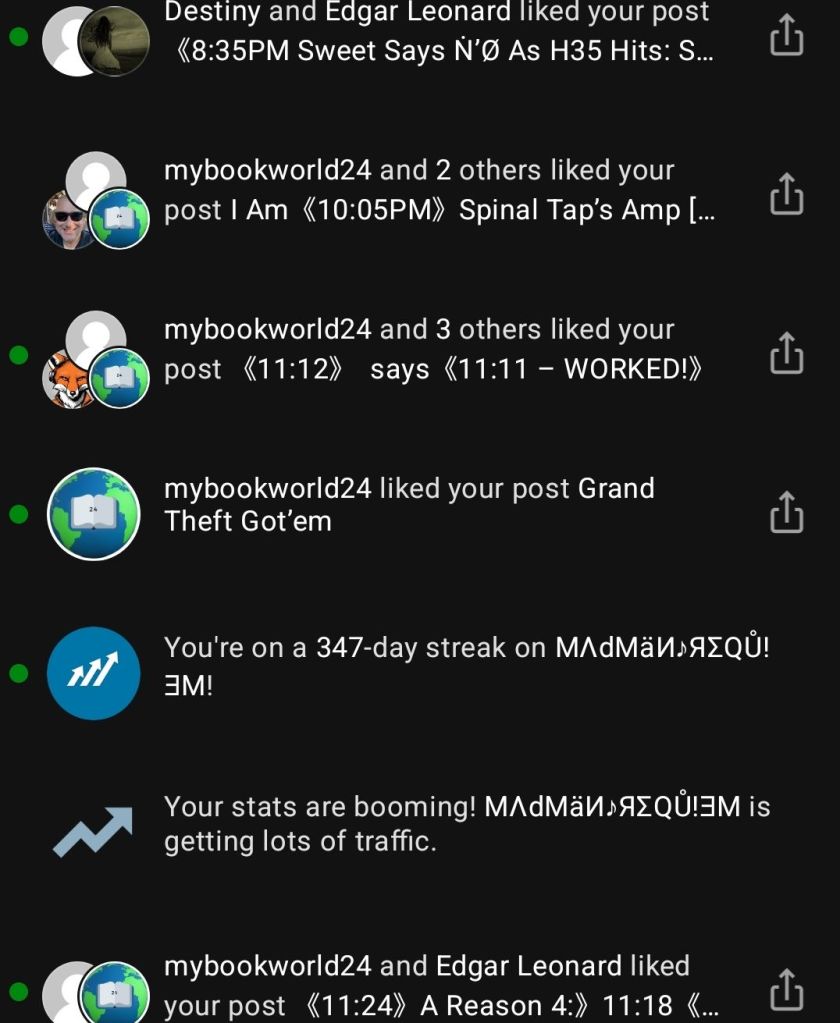Share the Grand Theft Got'em post
The height and width of the screenshot is (1023, 840).
coord(787,512)
